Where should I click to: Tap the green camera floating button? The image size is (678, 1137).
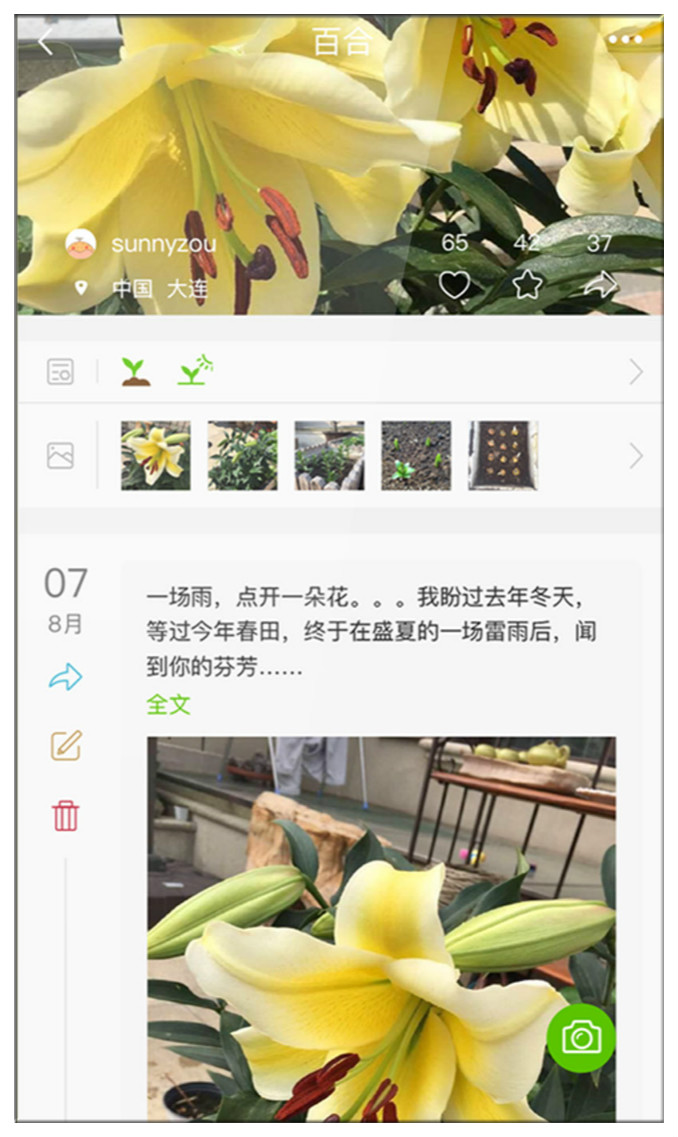pyautogui.click(x=581, y=1037)
